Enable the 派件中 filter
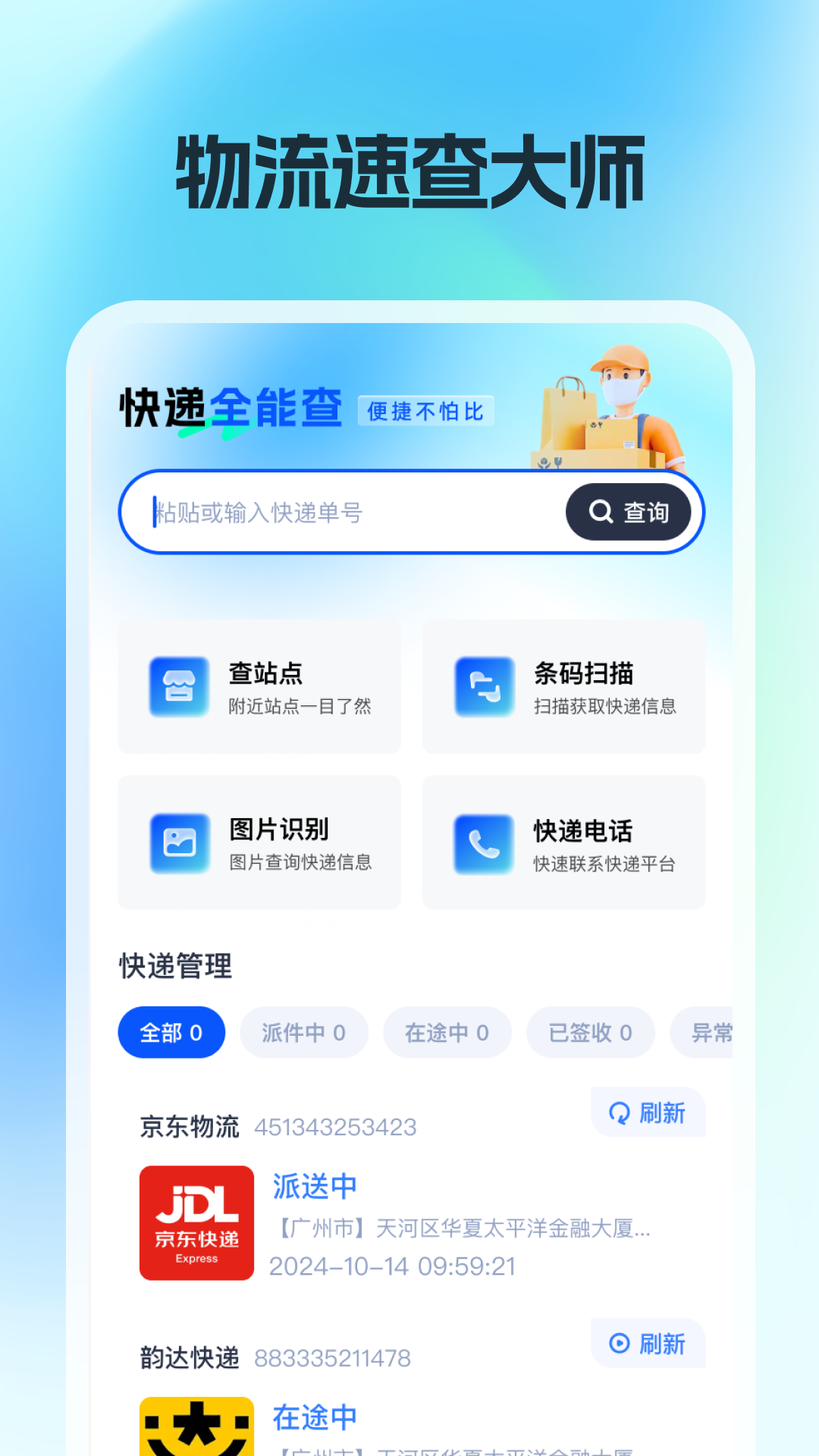The height and width of the screenshot is (1456, 819). [304, 1032]
